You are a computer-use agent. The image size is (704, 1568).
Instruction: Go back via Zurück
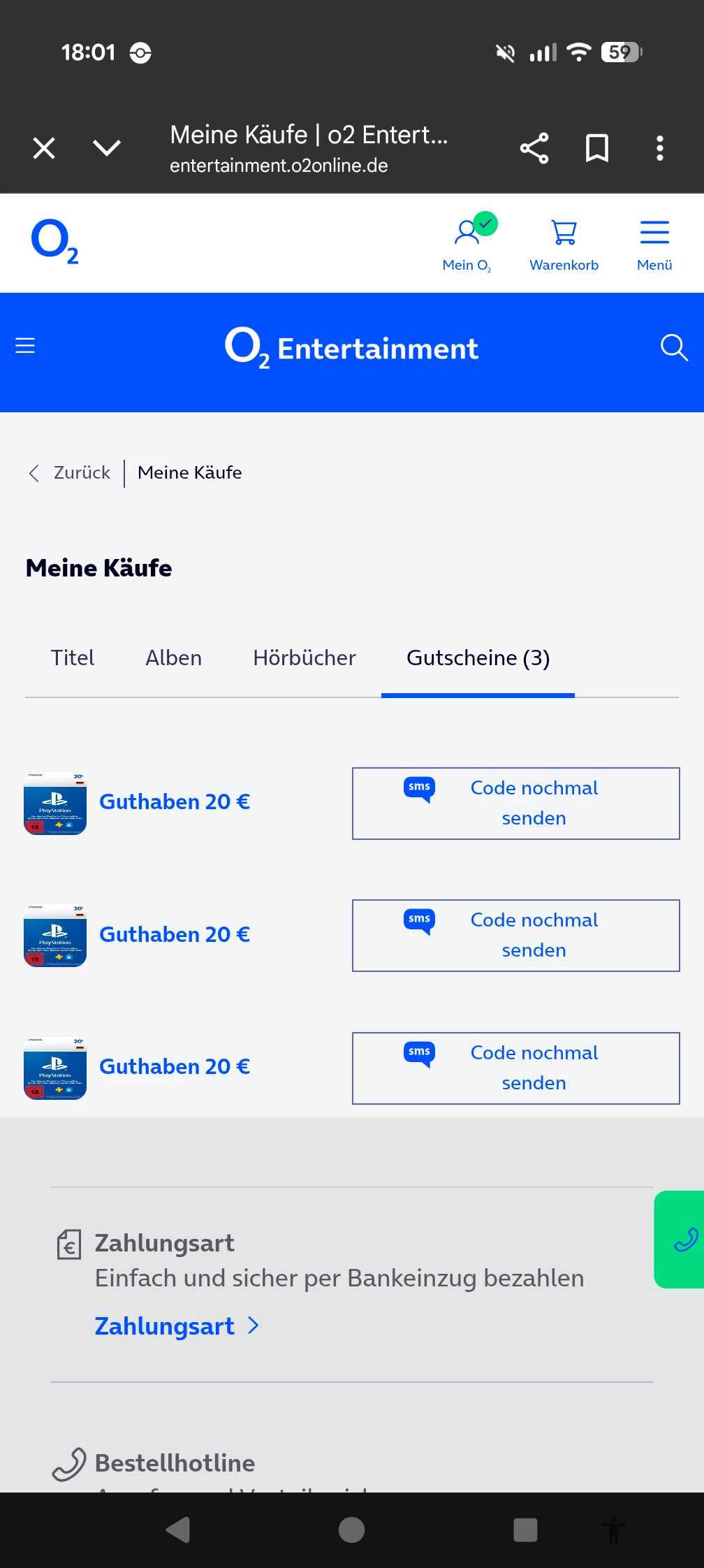70,473
